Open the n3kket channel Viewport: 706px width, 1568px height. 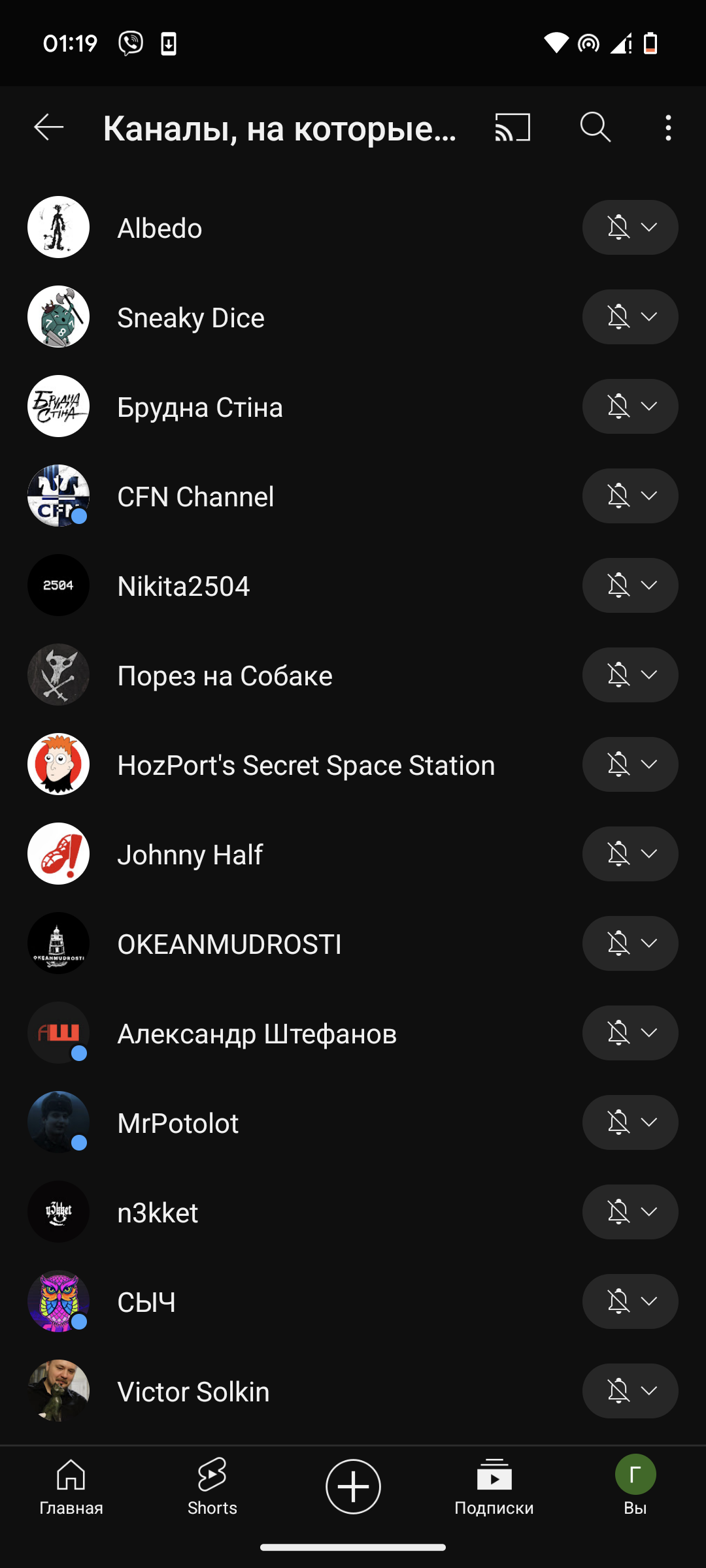158,1213
